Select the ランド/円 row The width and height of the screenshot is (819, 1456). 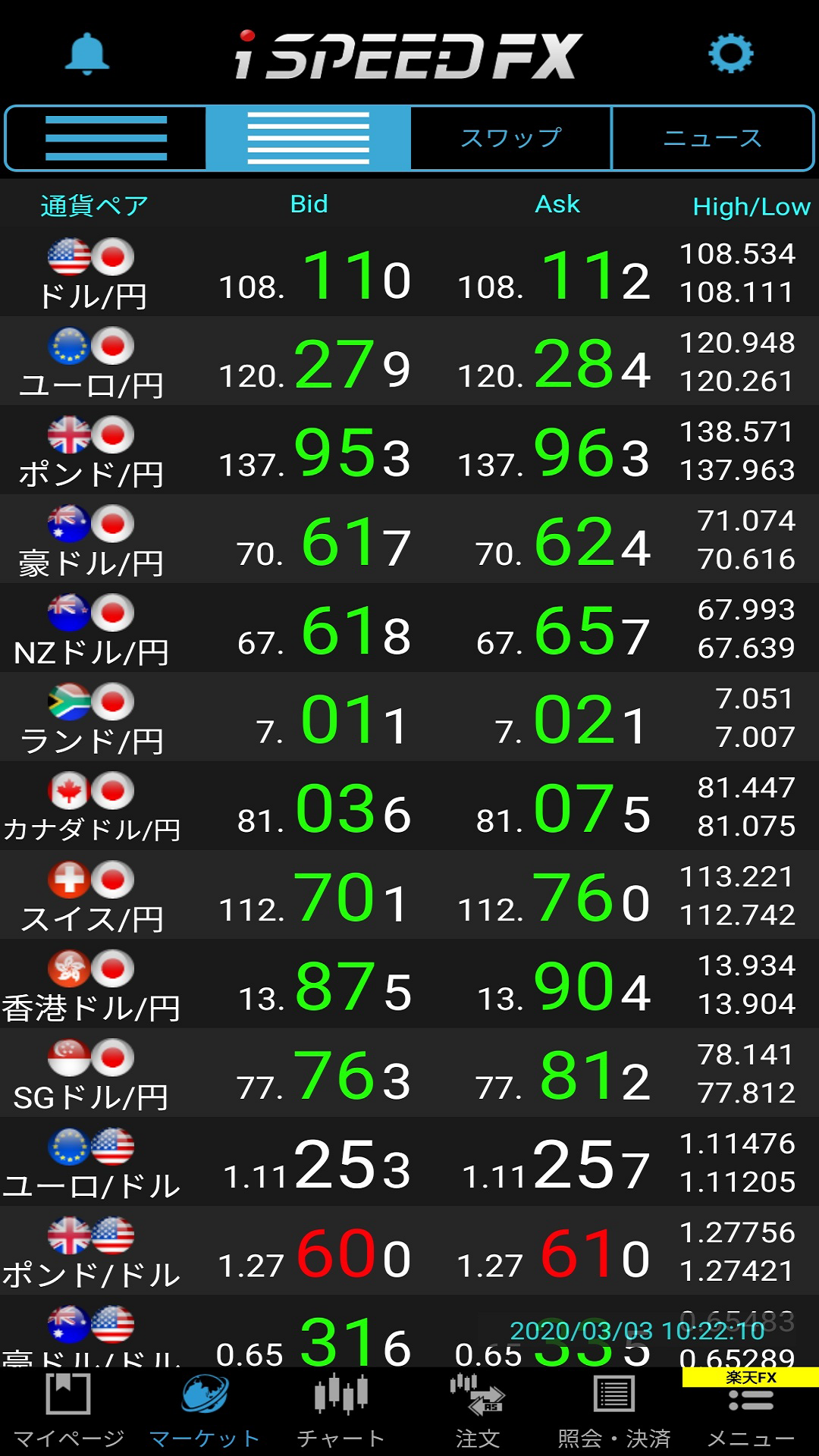pos(409,717)
